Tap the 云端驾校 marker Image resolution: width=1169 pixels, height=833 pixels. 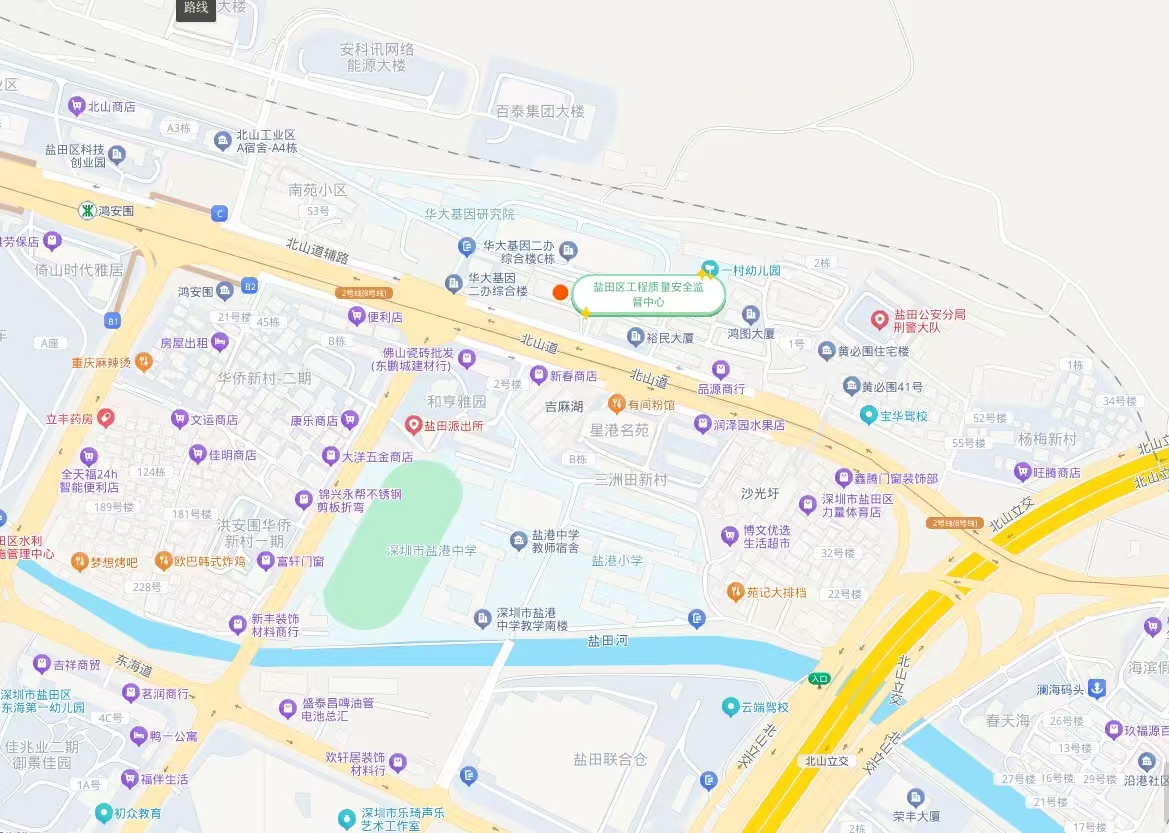[731, 707]
